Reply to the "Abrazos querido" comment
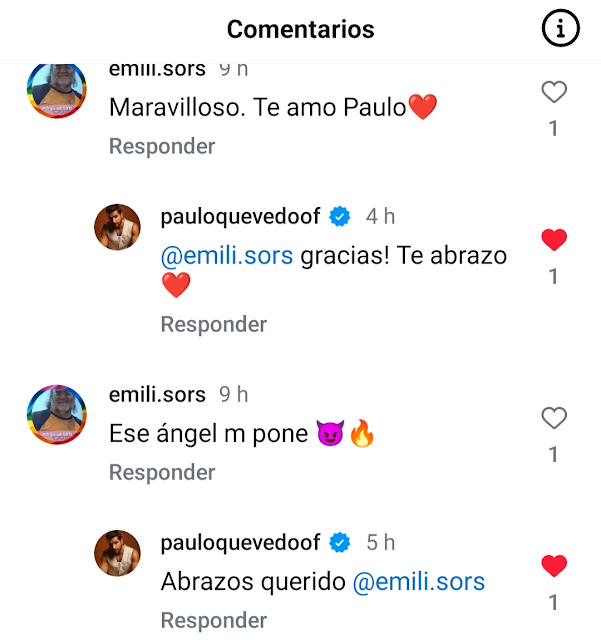Image resolution: width=601 pixels, height=640 pixels. click(x=214, y=621)
